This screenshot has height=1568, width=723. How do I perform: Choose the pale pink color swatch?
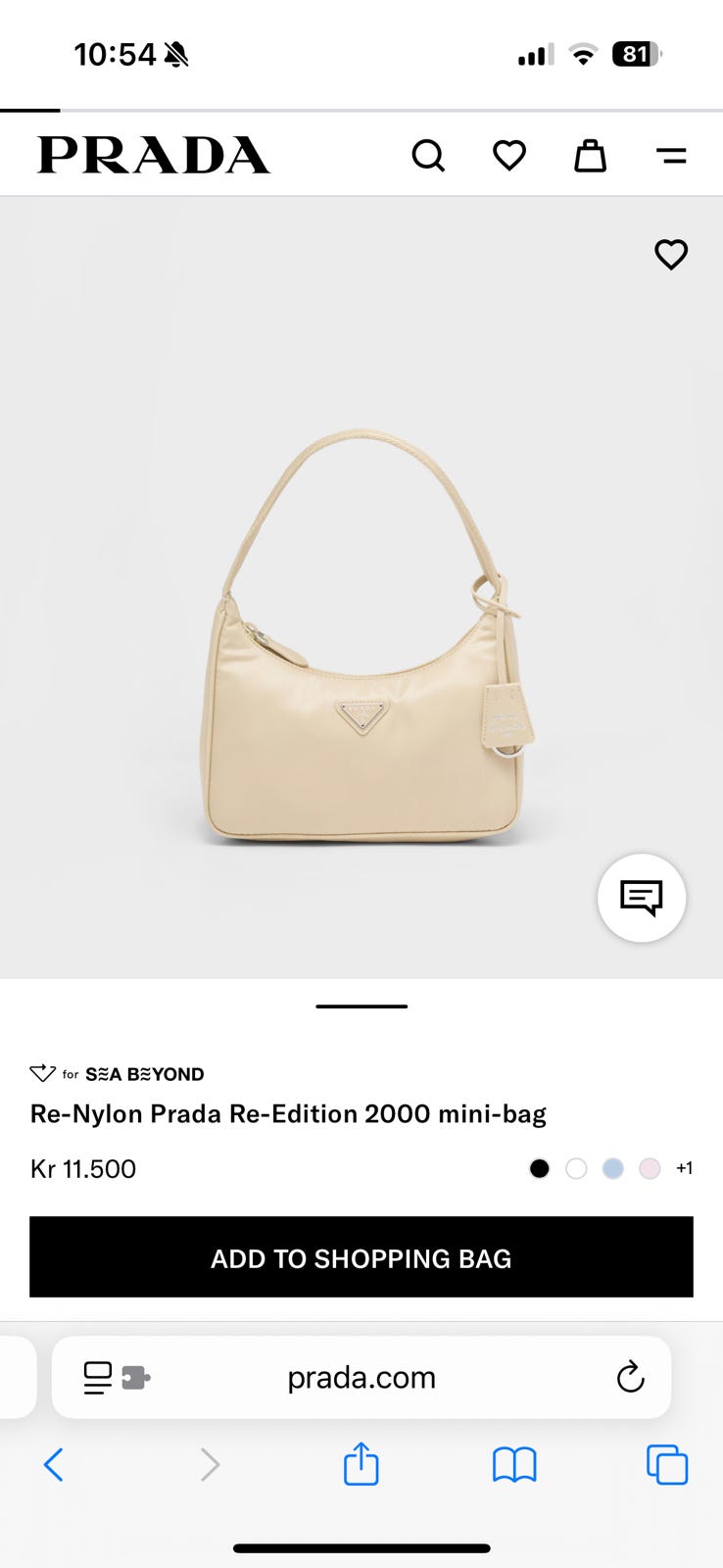click(650, 1168)
